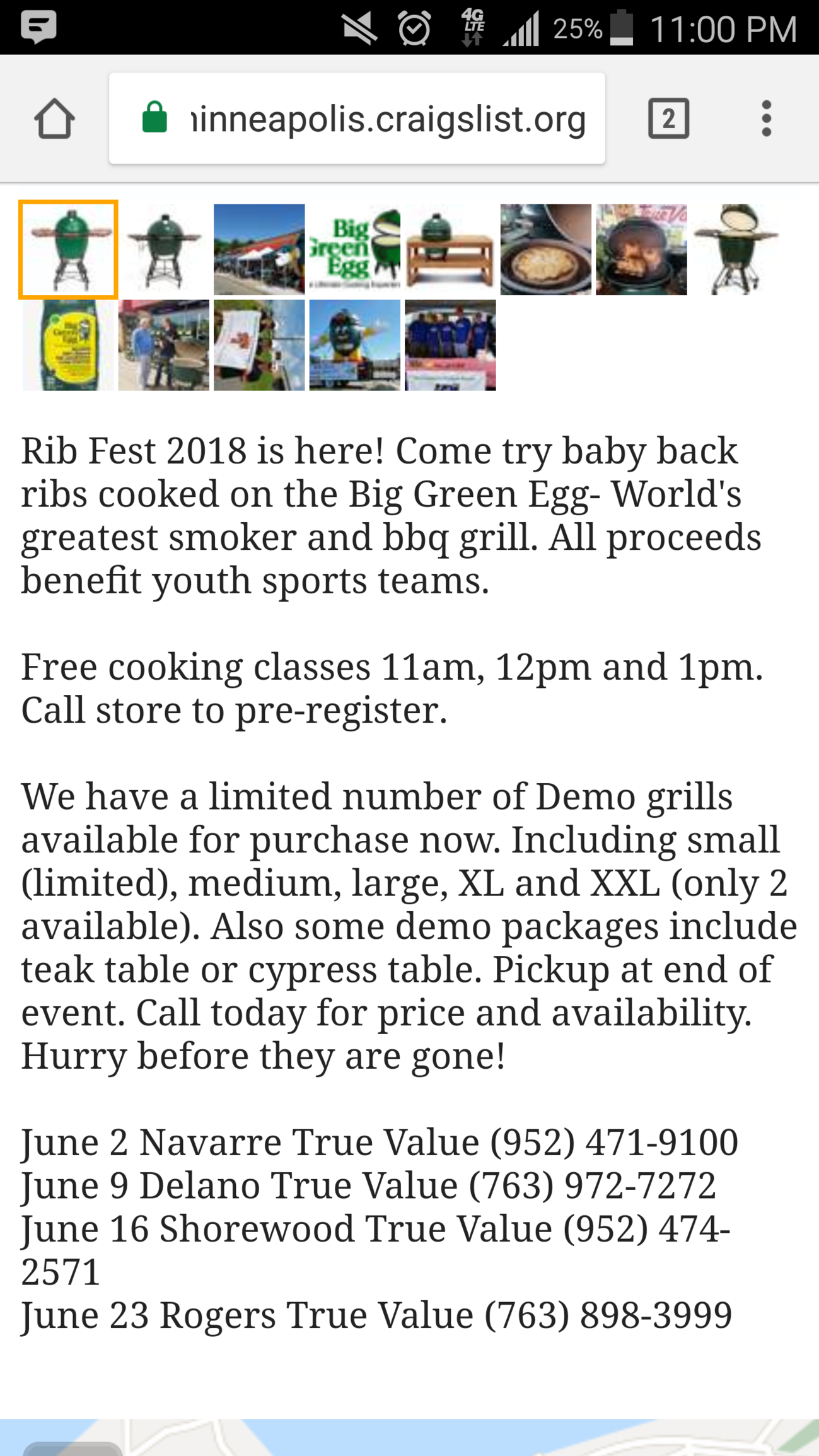
Task: View the grill in wooden table thumbnail
Action: (x=450, y=250)
